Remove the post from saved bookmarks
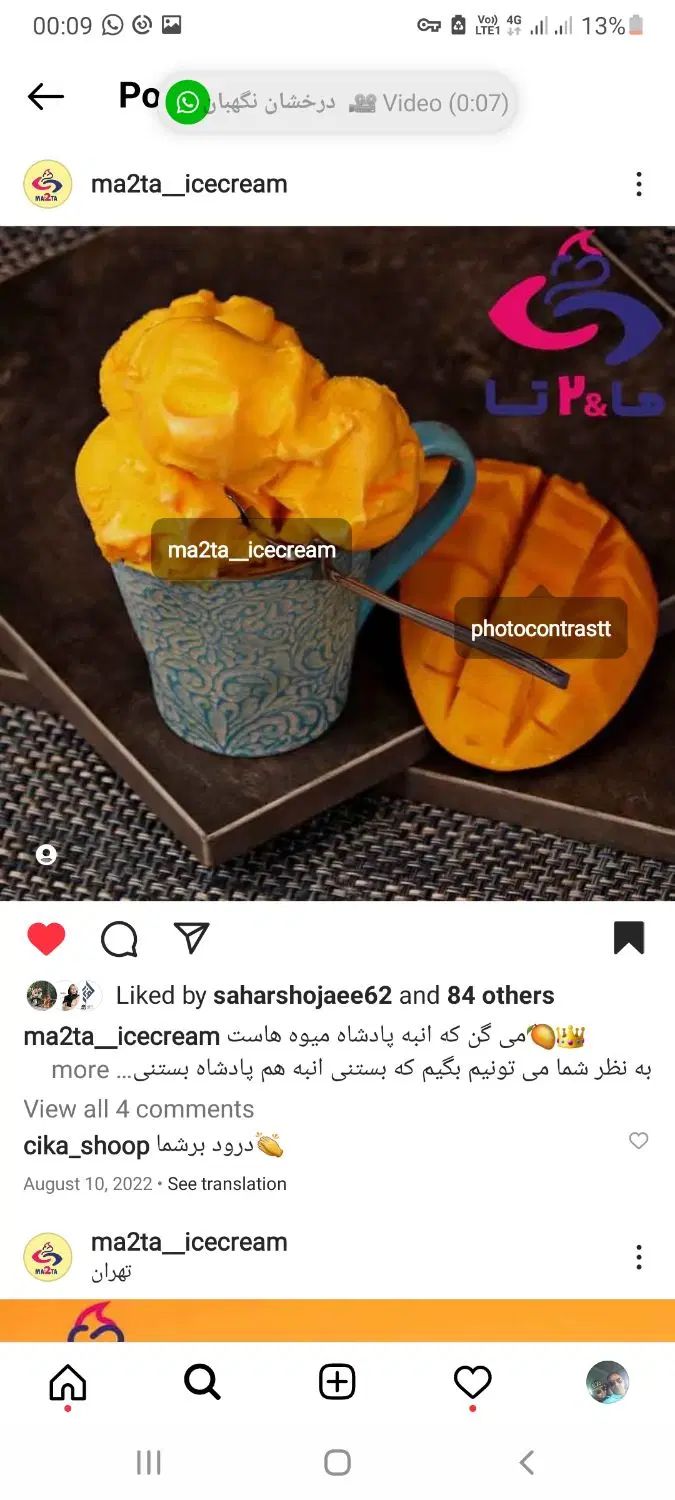675x1500 pixels. [x=628, y=938]
